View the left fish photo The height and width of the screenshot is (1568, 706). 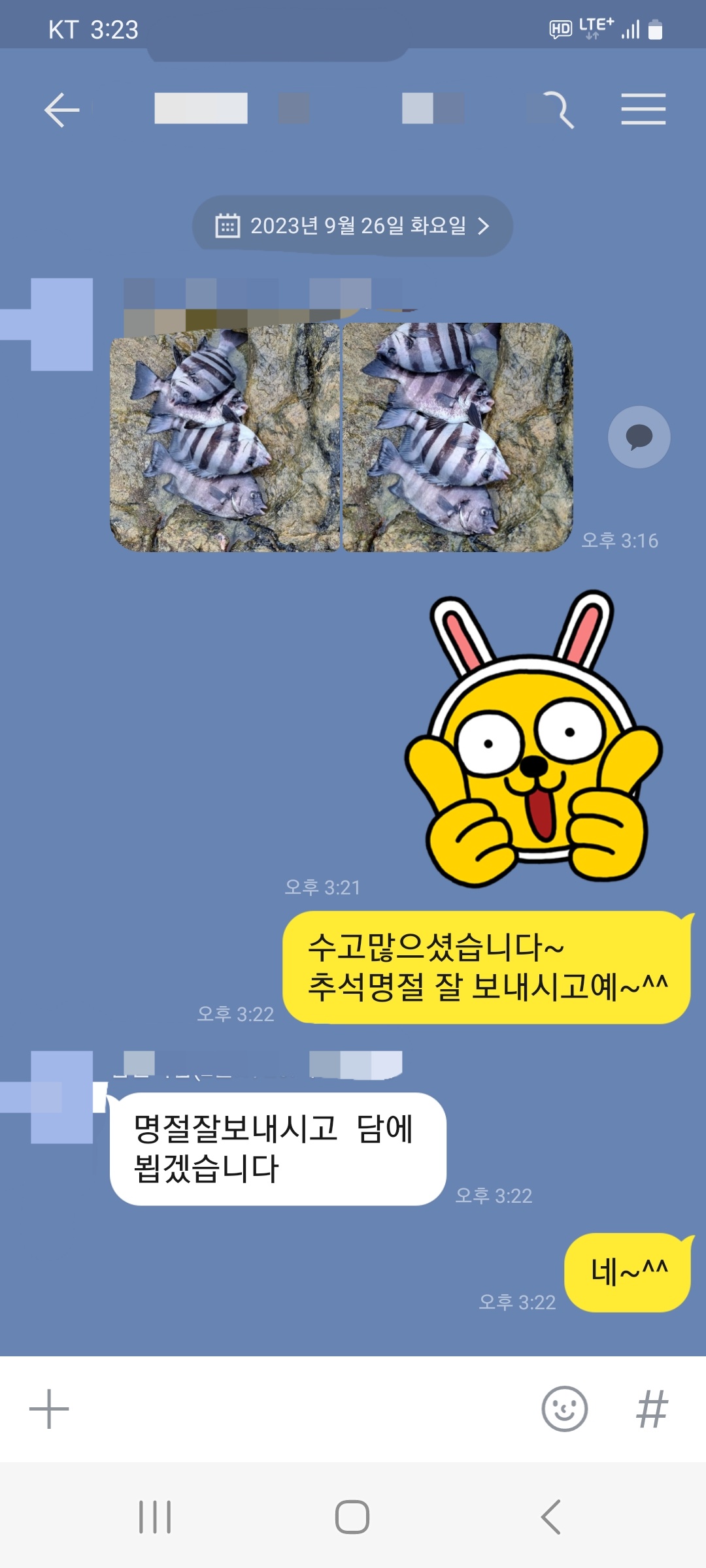pos(225,437)
